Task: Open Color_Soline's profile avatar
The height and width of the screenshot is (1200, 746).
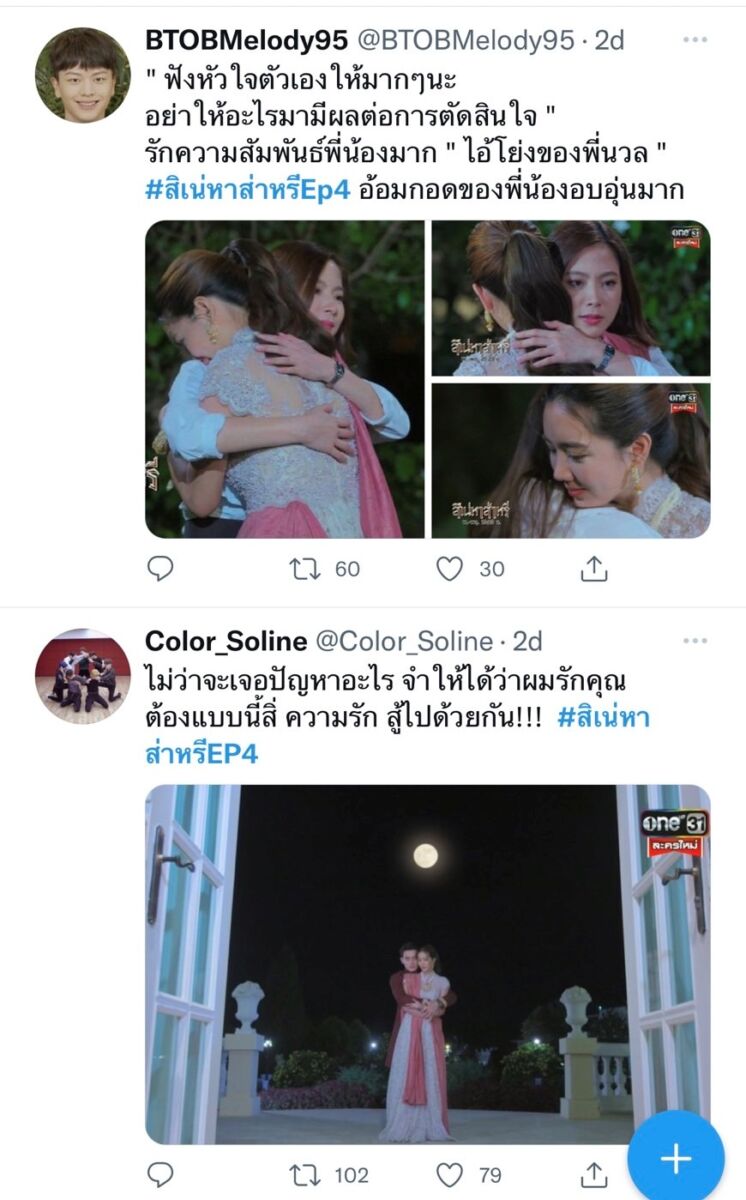Action: (x=83, y=677)
